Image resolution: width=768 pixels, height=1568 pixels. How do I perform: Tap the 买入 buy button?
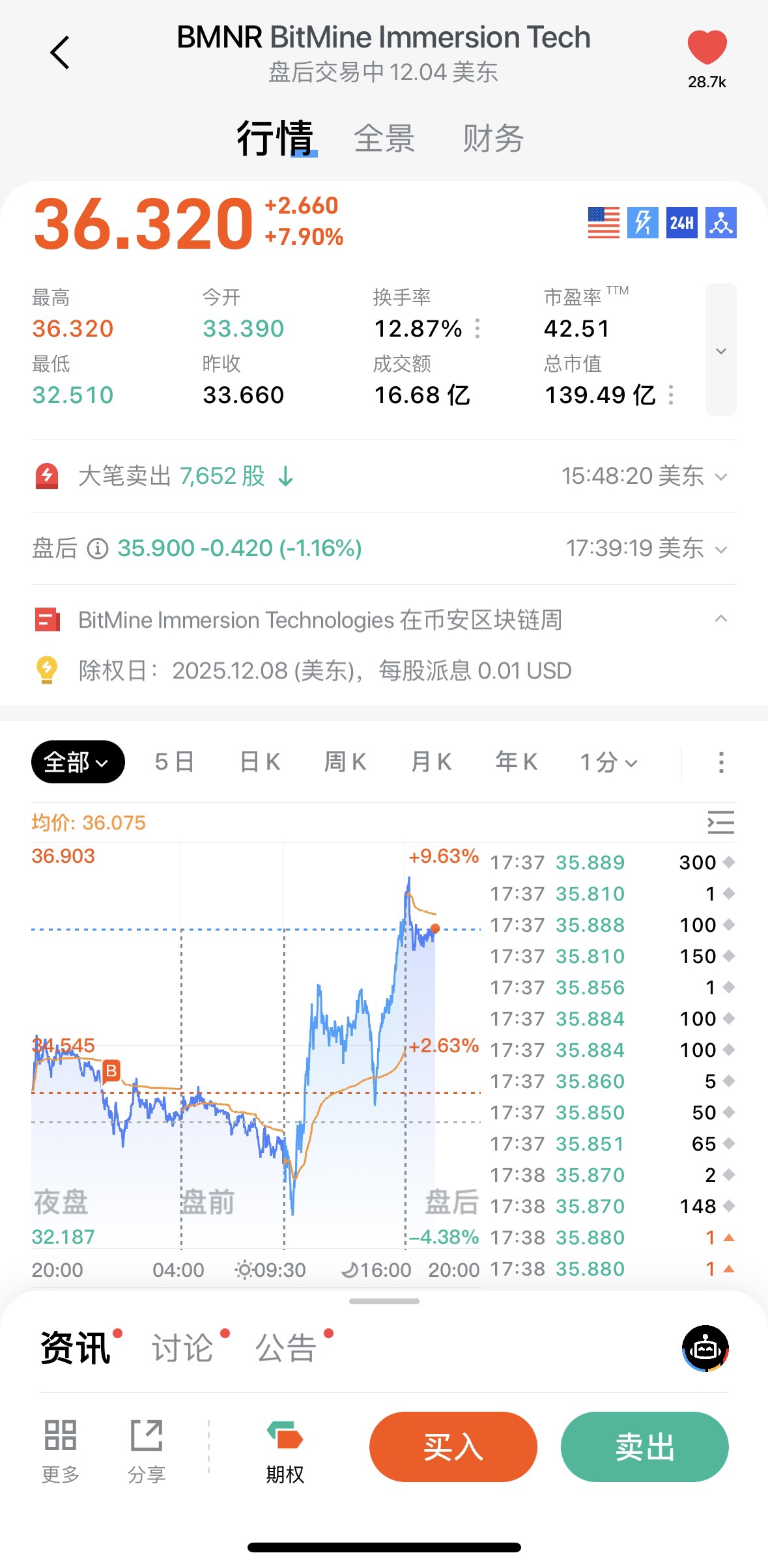coord(453,1447)
